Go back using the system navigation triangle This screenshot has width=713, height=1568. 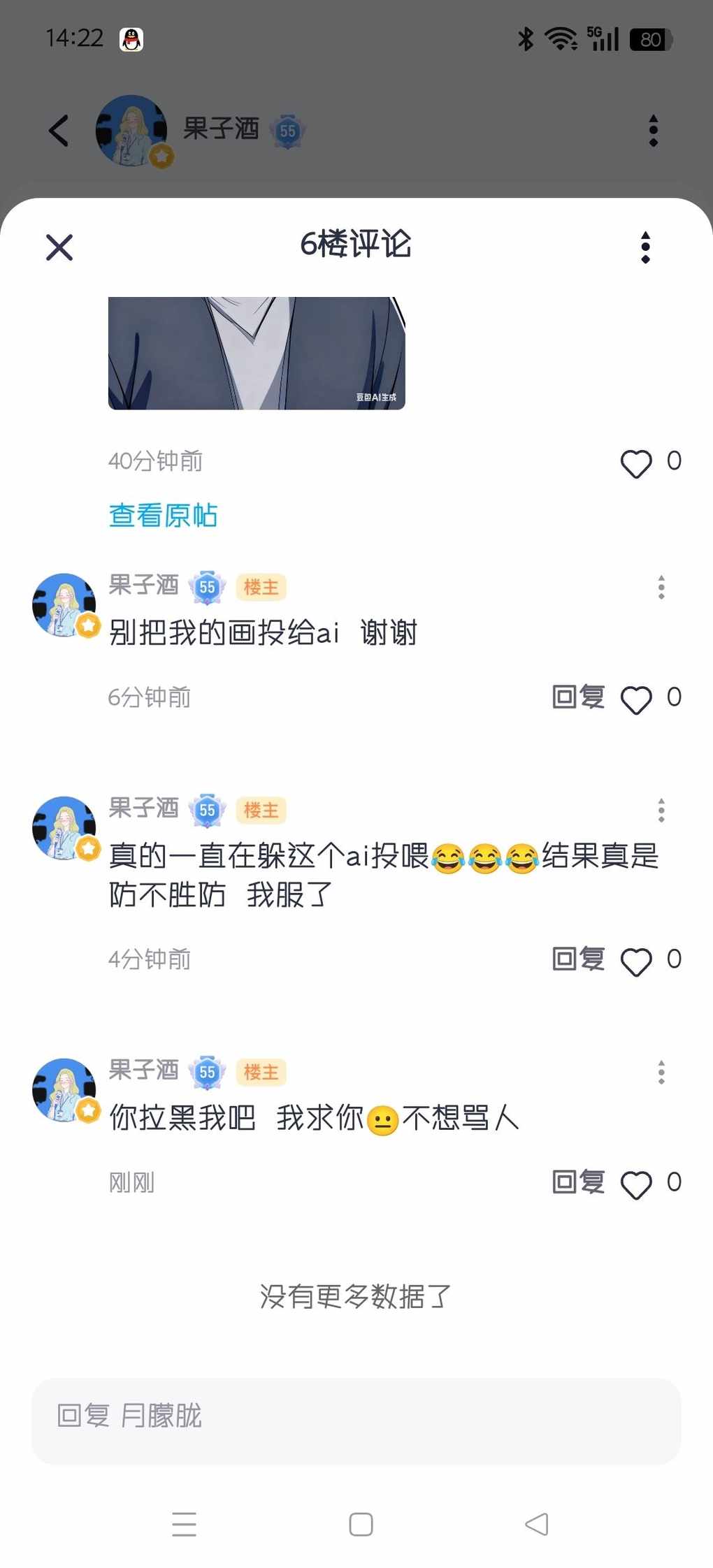536,1524
